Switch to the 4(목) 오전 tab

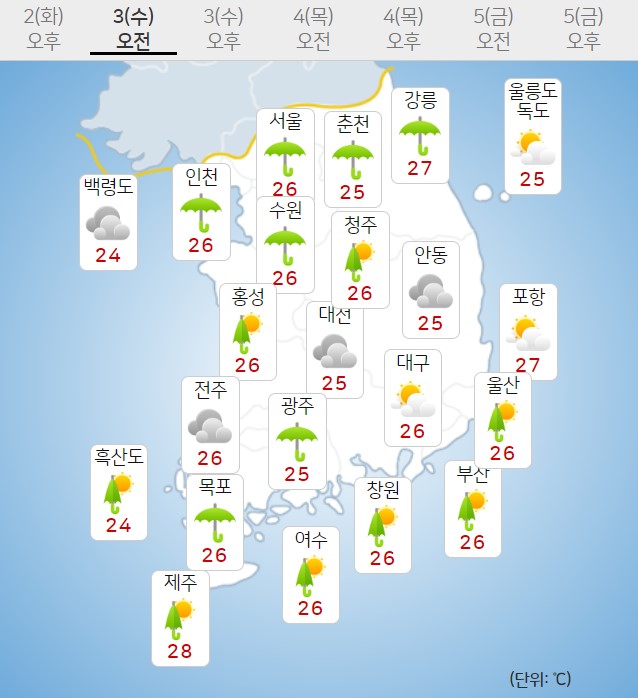[314, 28]
